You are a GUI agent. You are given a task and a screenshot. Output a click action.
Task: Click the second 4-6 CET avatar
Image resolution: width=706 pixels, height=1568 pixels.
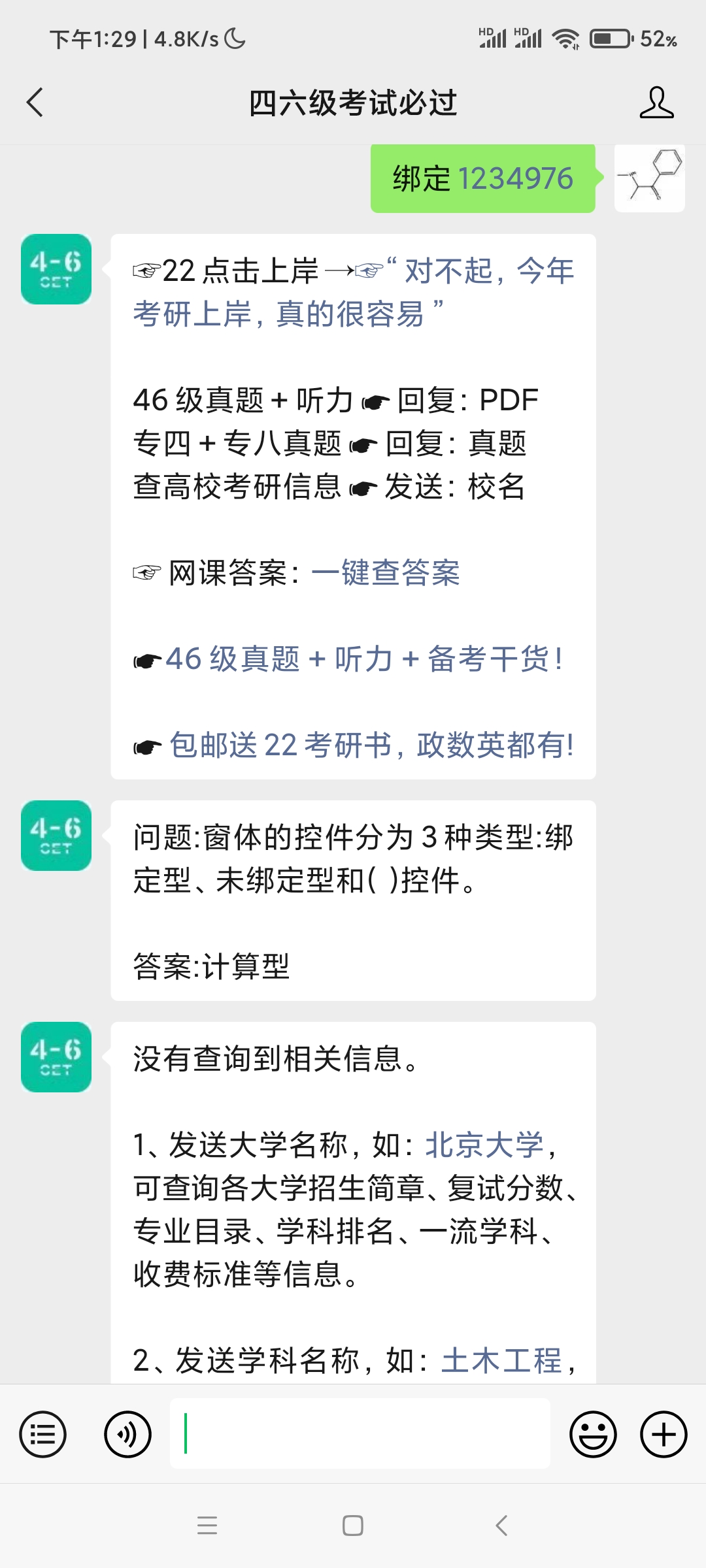[x=55, y=838]
